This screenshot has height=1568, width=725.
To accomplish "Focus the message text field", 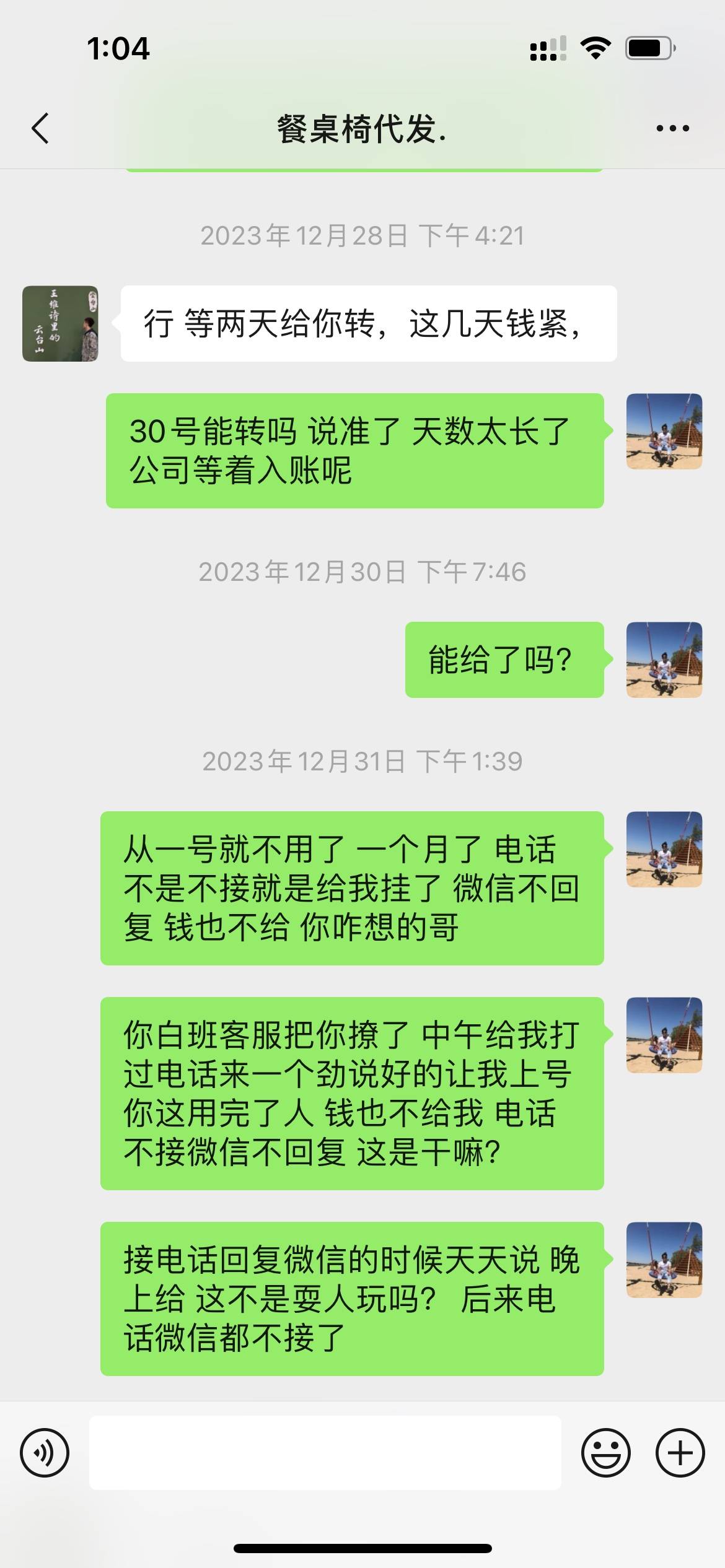I will tap(325, 1453).
